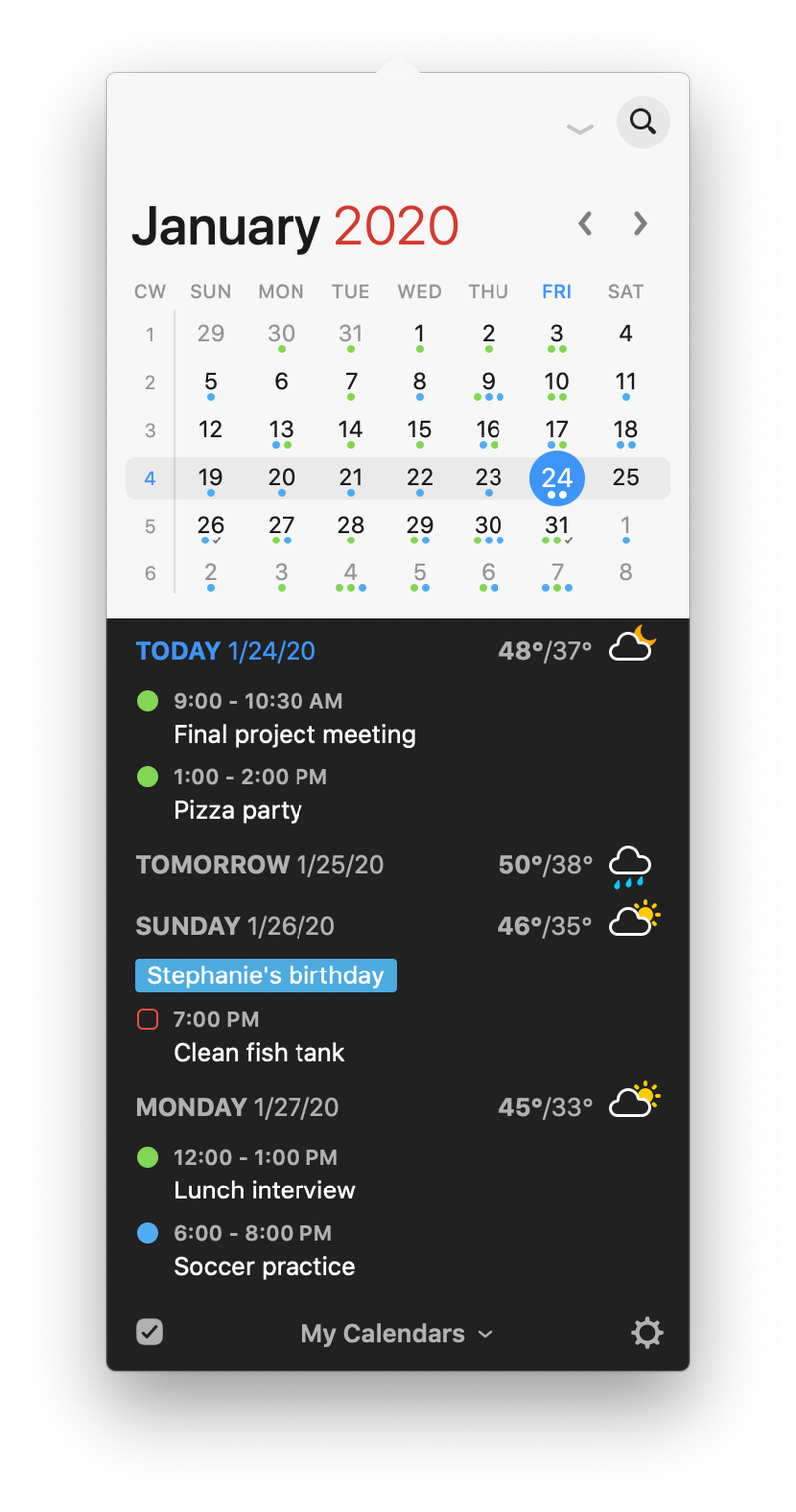
Task: Open the Final project meeting event
Action: pyautogui.click(x=294, y=734)
